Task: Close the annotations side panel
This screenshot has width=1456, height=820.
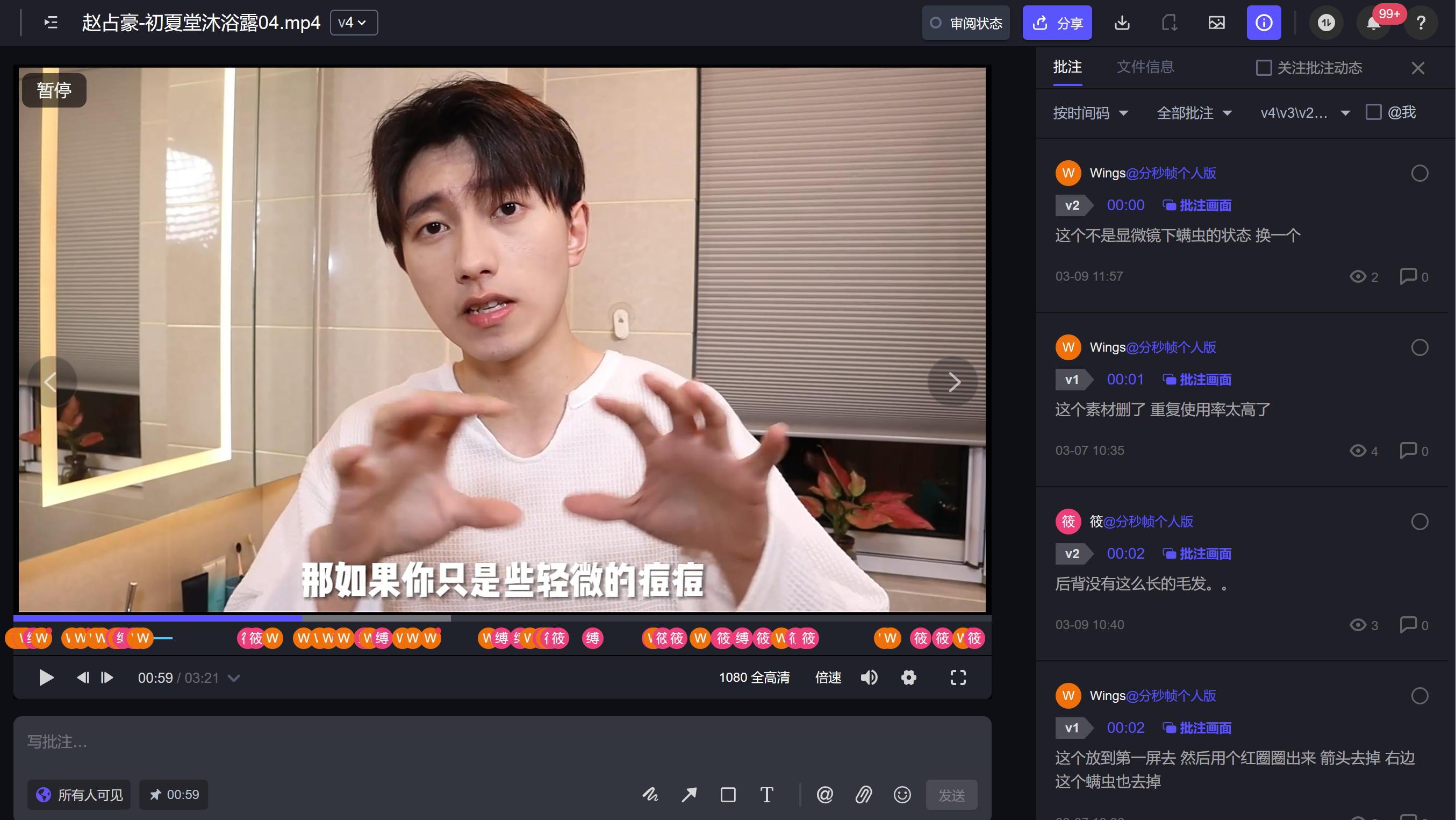Action: [x=1417, y=68]
